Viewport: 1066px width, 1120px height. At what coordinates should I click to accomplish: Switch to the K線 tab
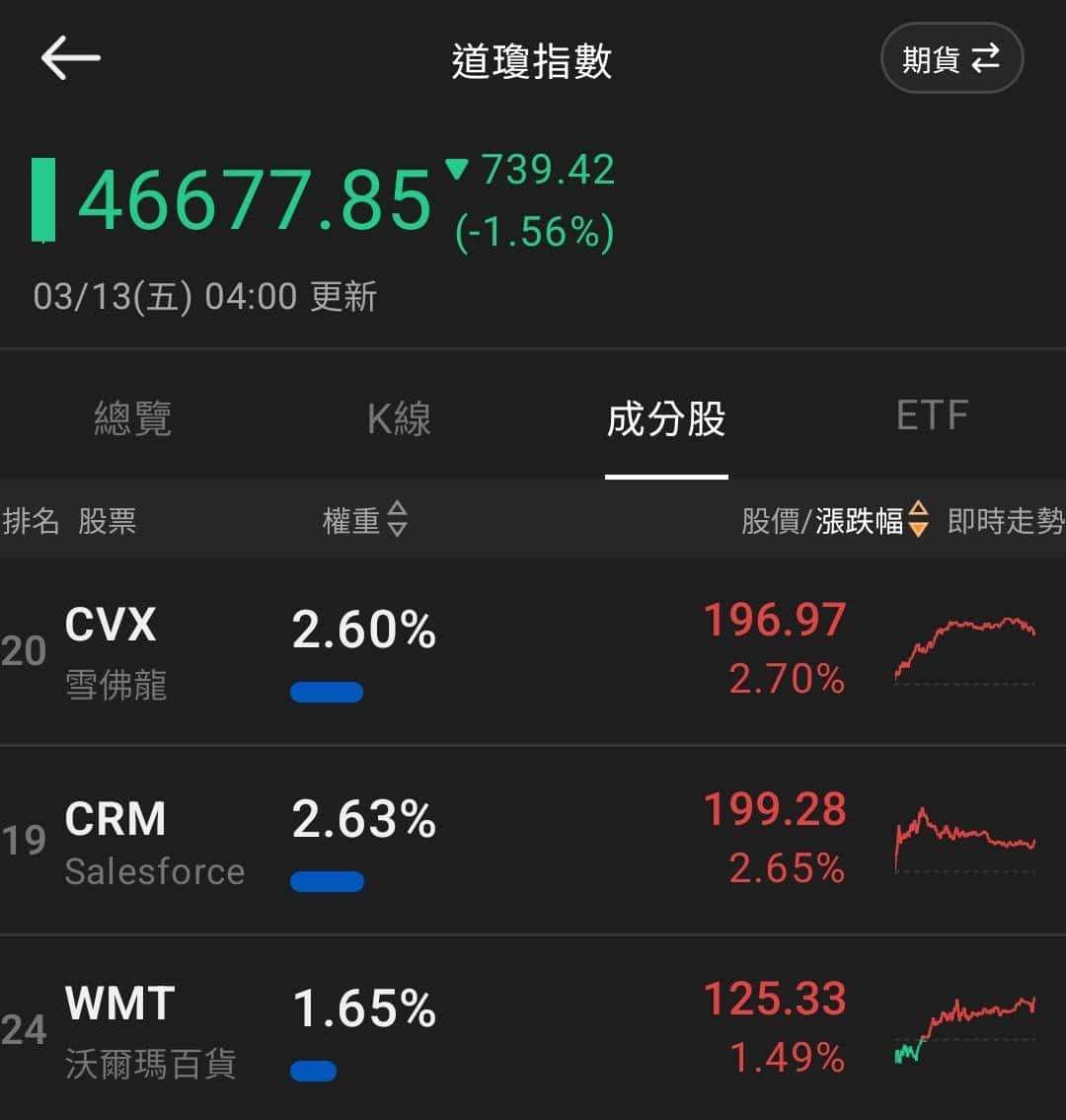tap(400, 418)
